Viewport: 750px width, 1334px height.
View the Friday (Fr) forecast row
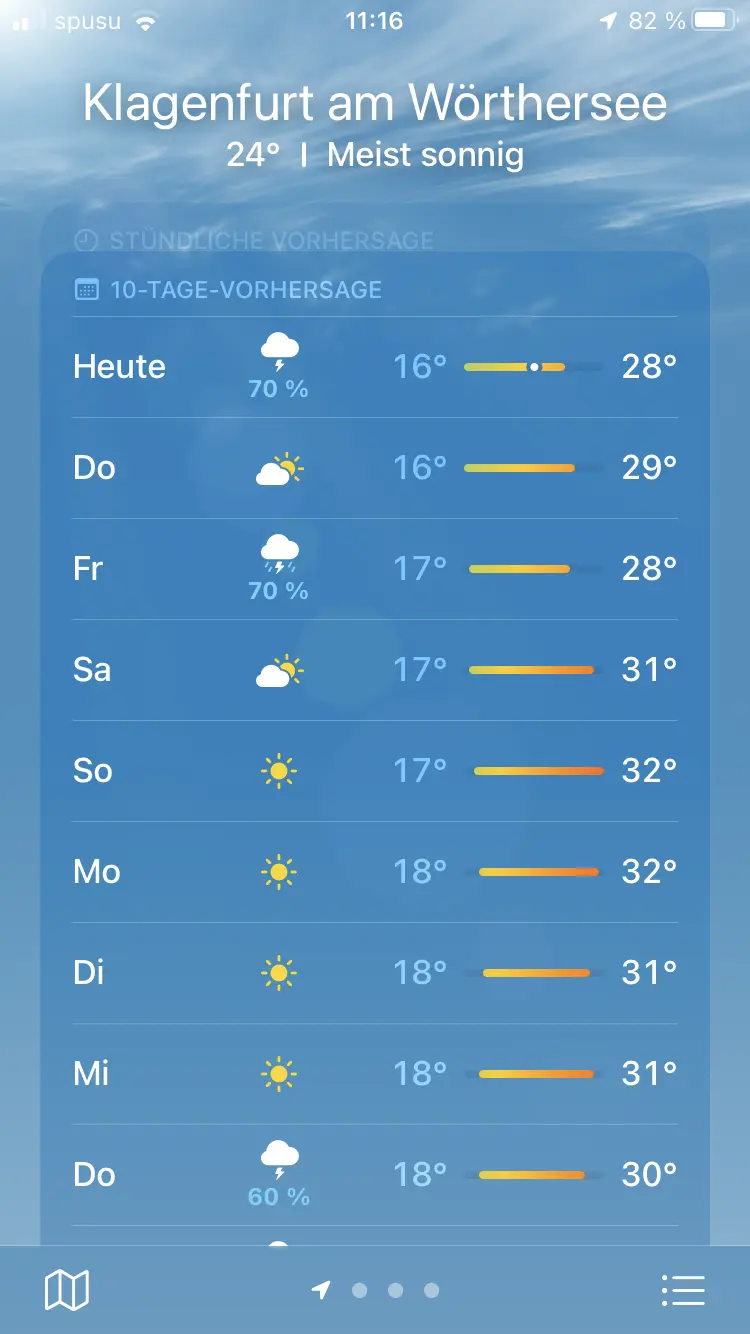(x=375, y=569)
